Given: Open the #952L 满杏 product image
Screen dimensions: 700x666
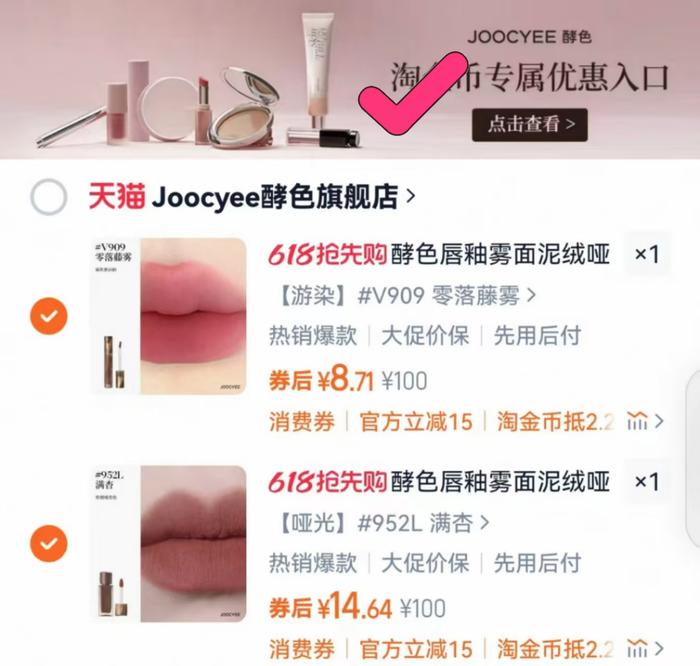Looking at the screenshot, I should pos(168,543).
